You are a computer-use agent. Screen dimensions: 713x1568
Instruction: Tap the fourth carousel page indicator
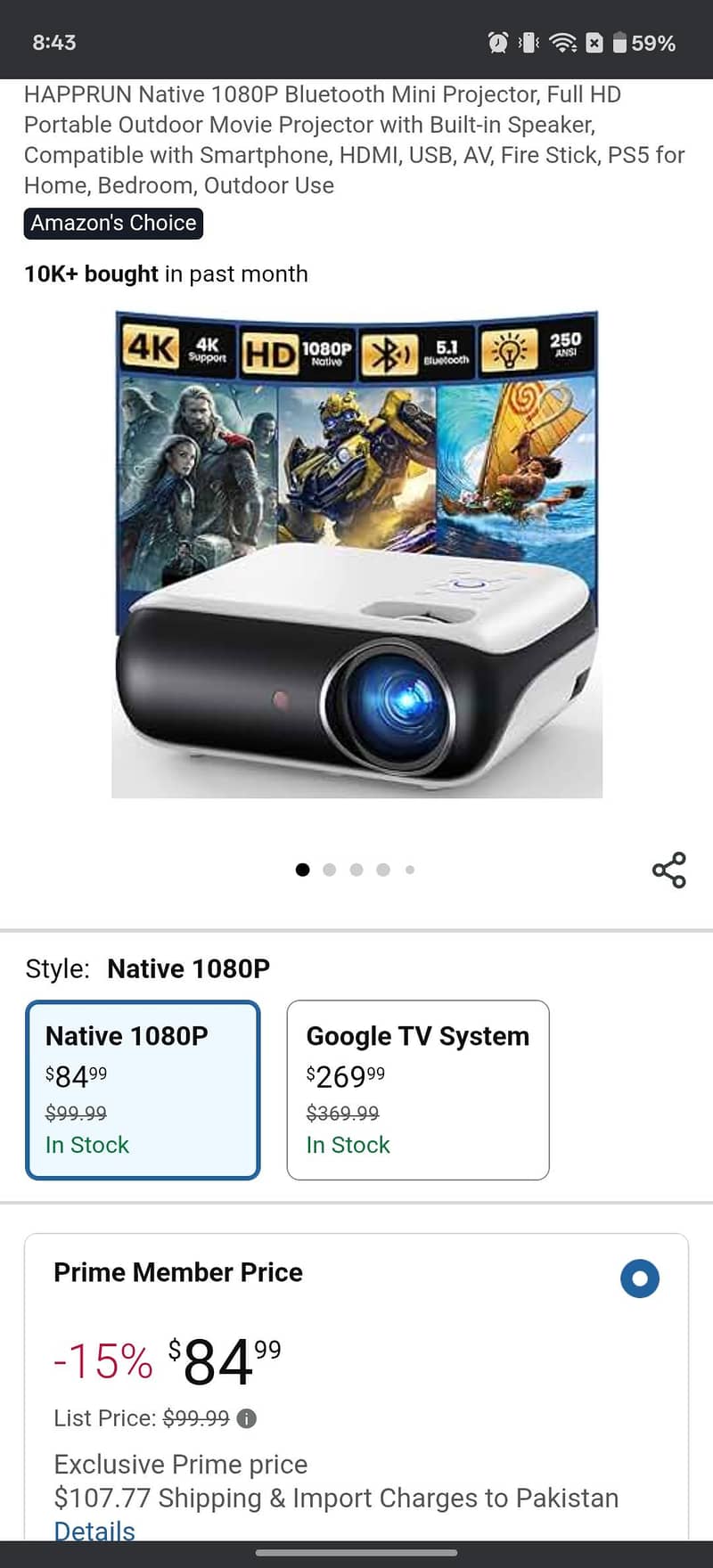[383, 870]
